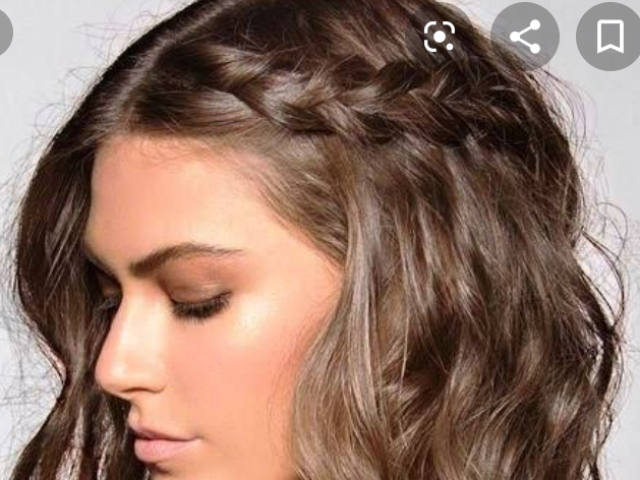Screen dimensions: 640x480
Task: Bookmark this image to a collection
Action: pos(609,37)
